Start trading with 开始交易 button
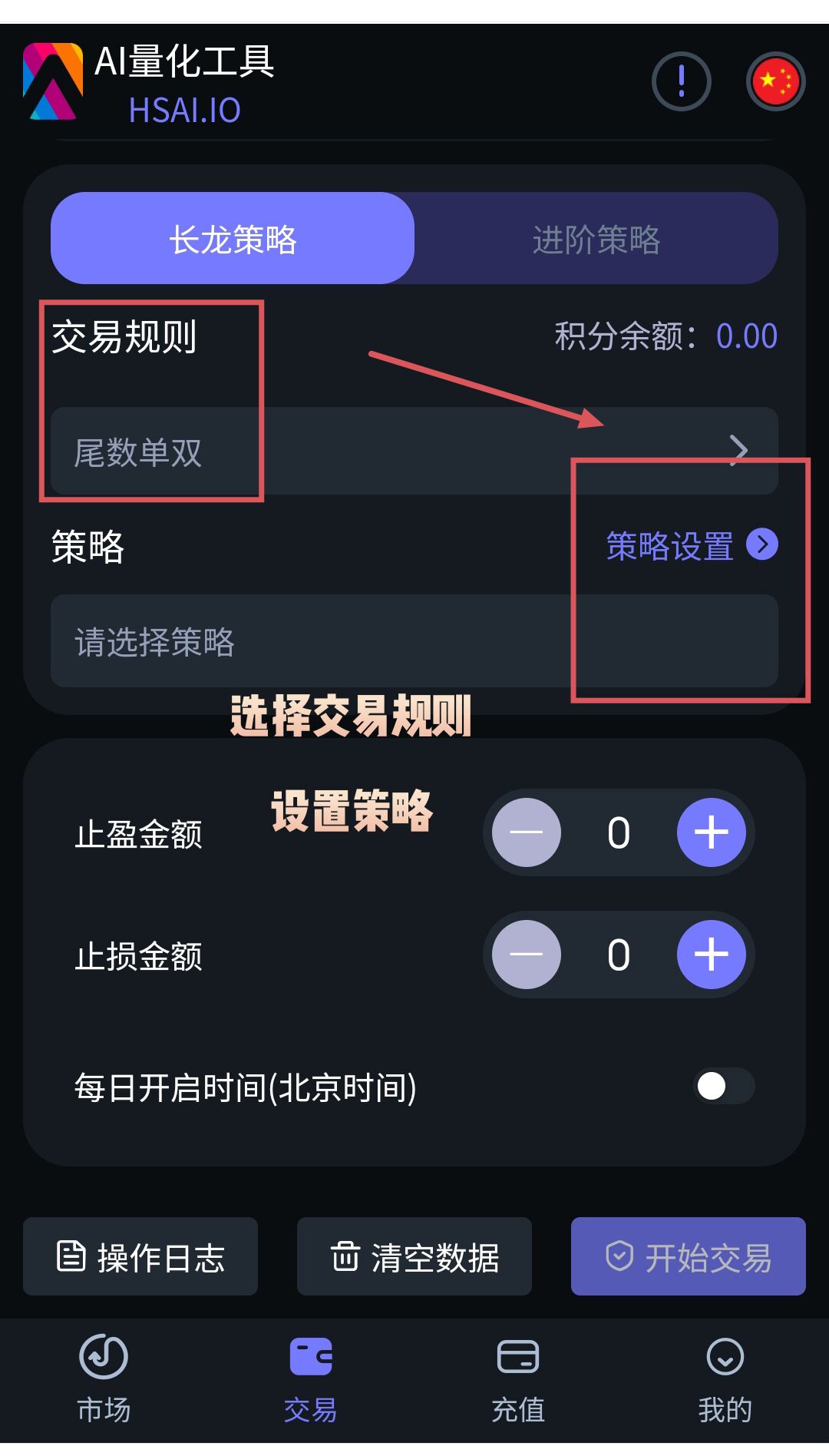This screenshot has height=1456, width=829. [x=688, y=1257]
